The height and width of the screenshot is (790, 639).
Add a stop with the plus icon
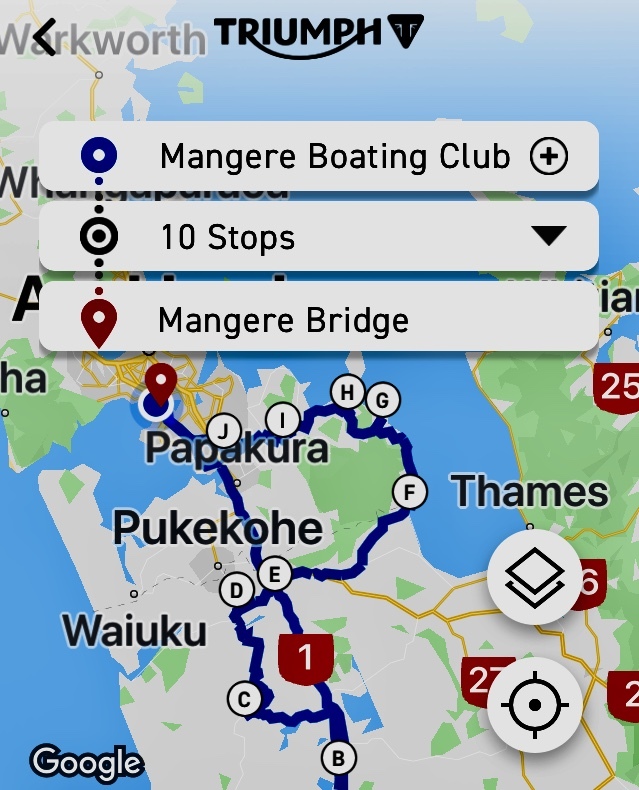[x=549, y=157]
